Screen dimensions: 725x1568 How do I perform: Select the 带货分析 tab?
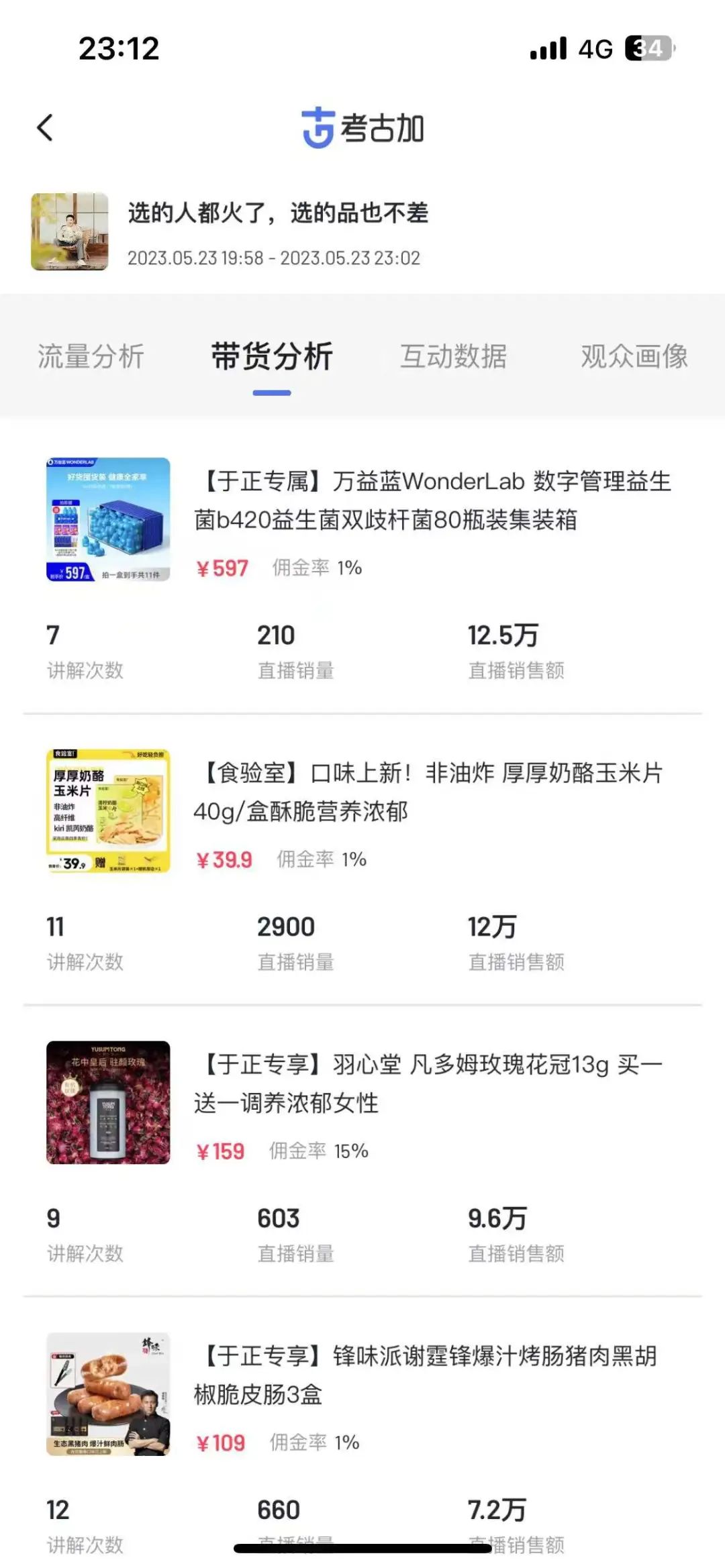coord(272,356)
